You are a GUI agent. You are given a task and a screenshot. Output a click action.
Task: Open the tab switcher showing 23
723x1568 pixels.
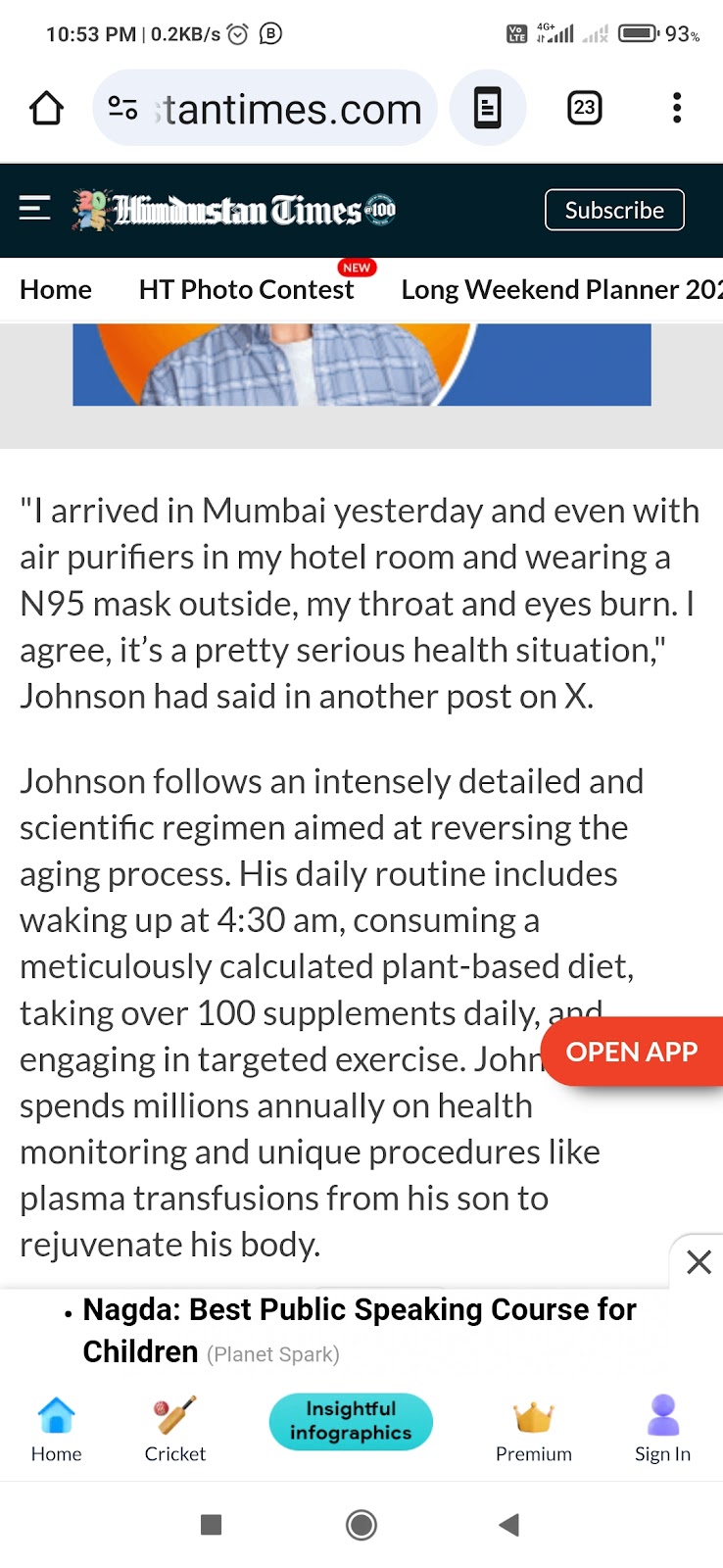tap(584, 108)
